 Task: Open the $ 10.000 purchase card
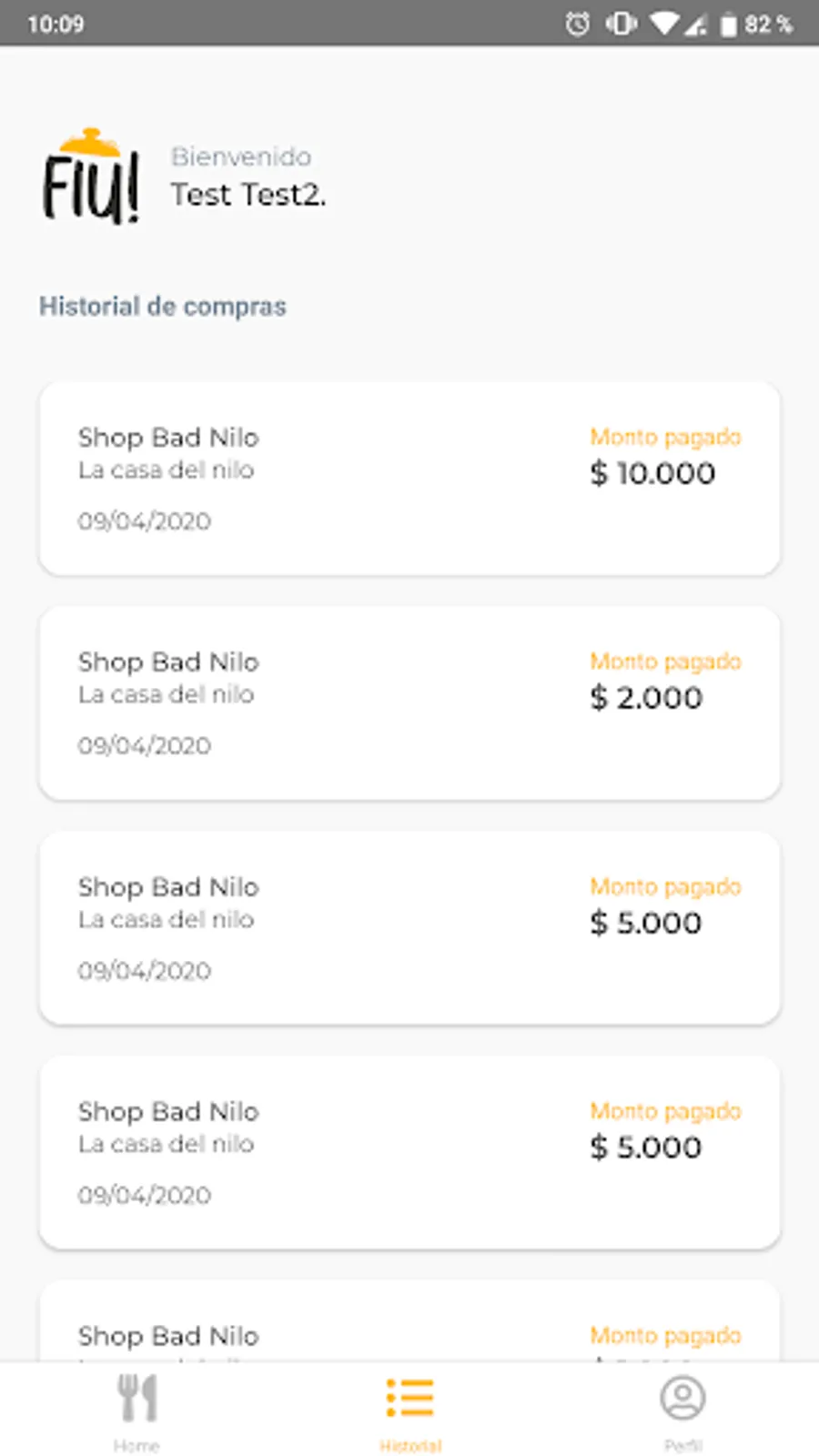tap(409, 479)
